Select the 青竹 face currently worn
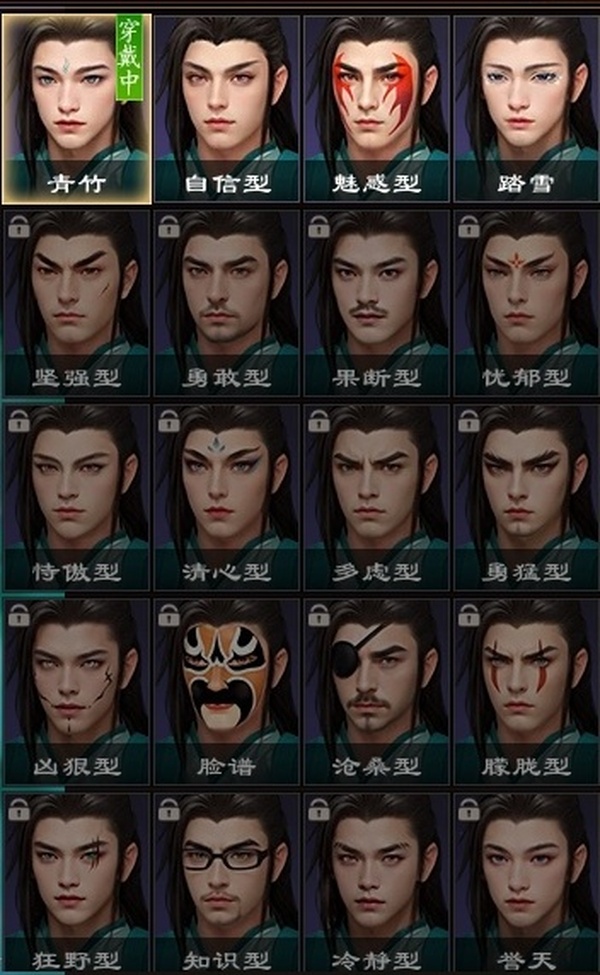 coord(77,105)
